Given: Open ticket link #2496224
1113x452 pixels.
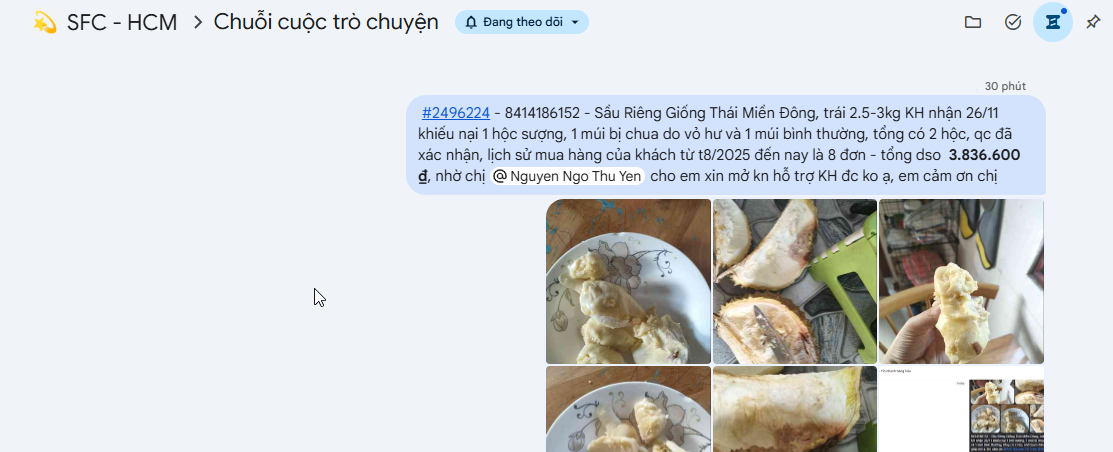Looking at the screenshot, I should (x=455, y=113).
